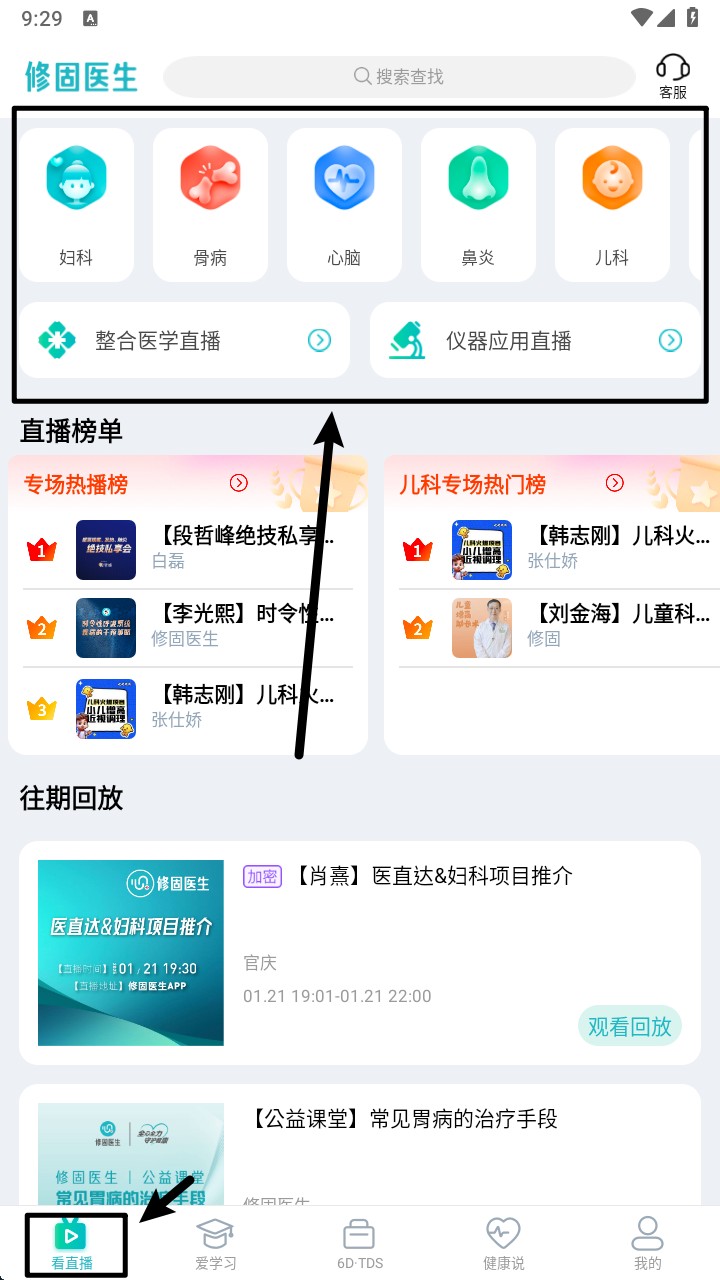The width and height of the screenshot is (720, 1280).
Task: Open the 骨病 category
Action: 210,205
